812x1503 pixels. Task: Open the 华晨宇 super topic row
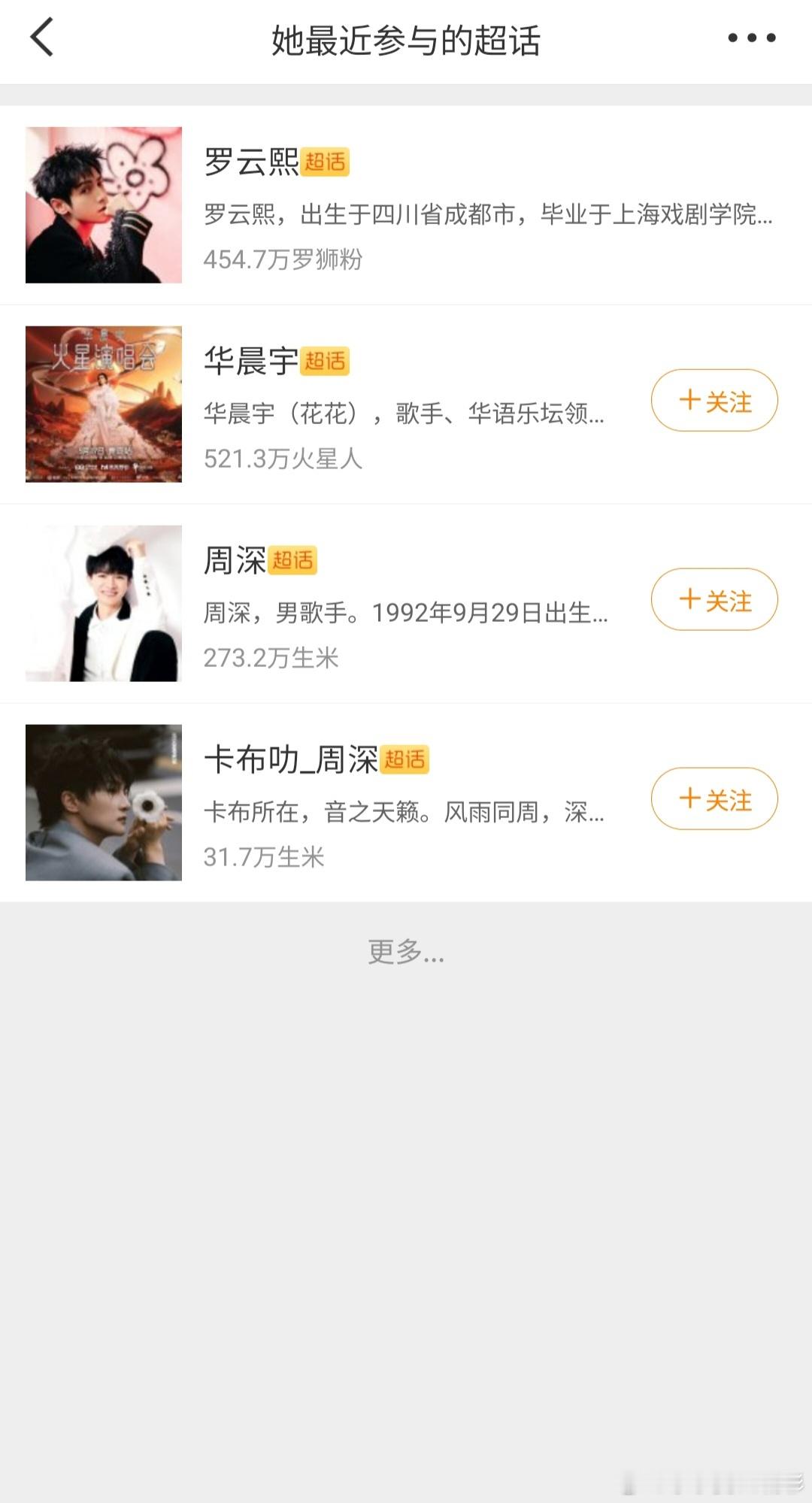tap(406, 405)
